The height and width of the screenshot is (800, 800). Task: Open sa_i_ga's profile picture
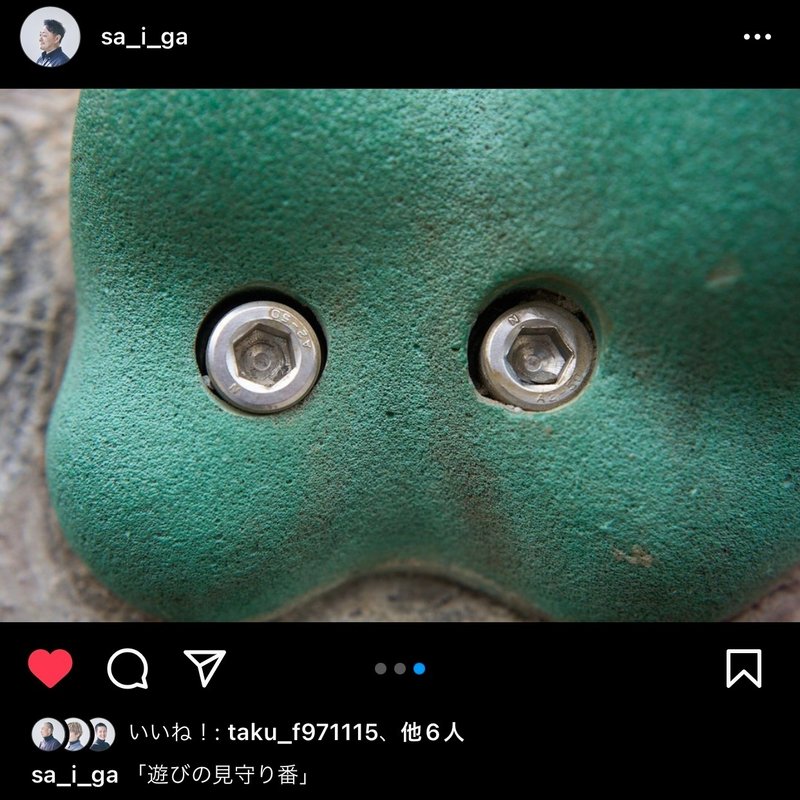coord(50,37)
